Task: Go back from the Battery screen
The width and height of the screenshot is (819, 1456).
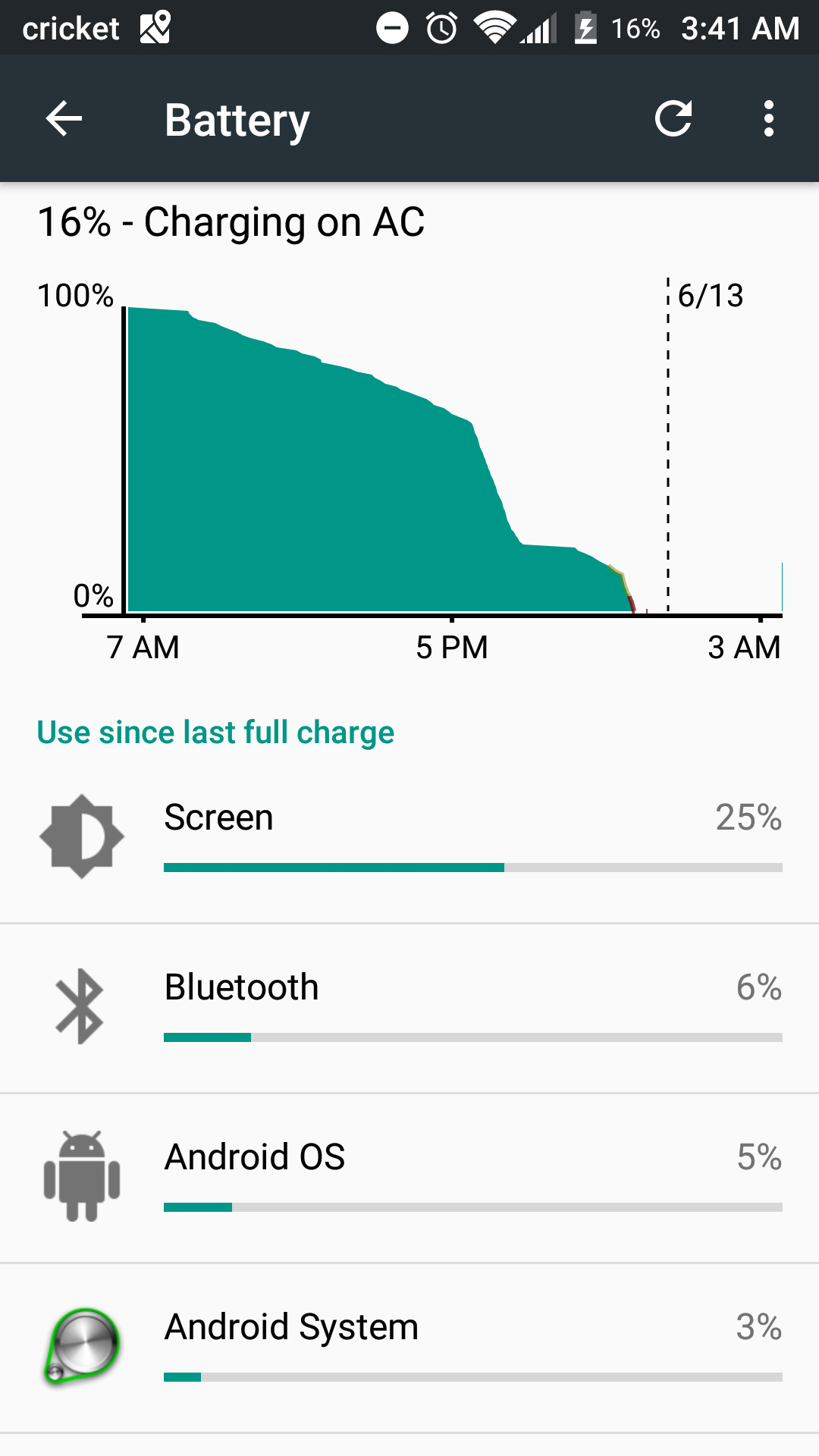Action: click(64, 119)
